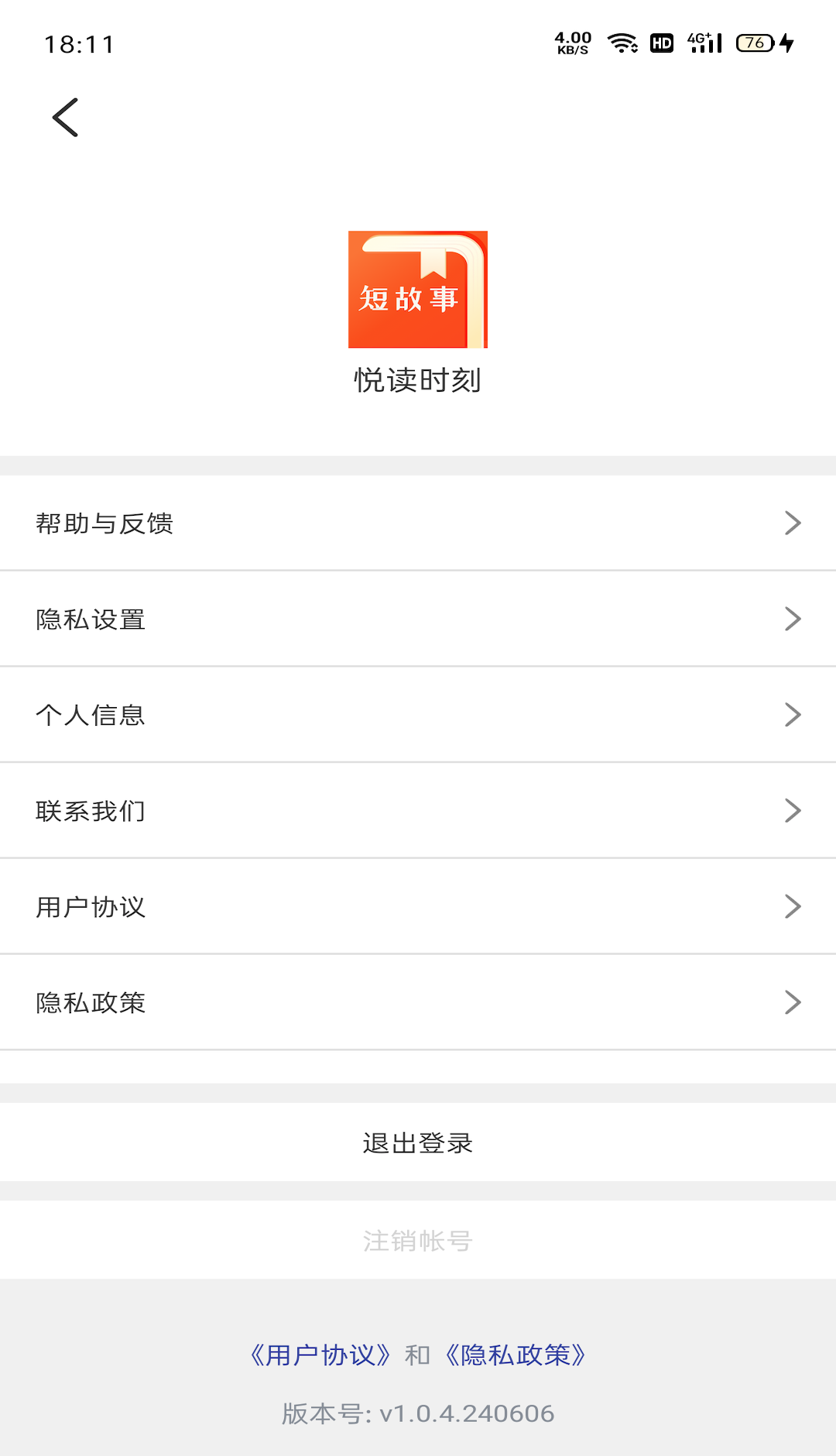Click the 4G signal strength icon

(704, 44)
